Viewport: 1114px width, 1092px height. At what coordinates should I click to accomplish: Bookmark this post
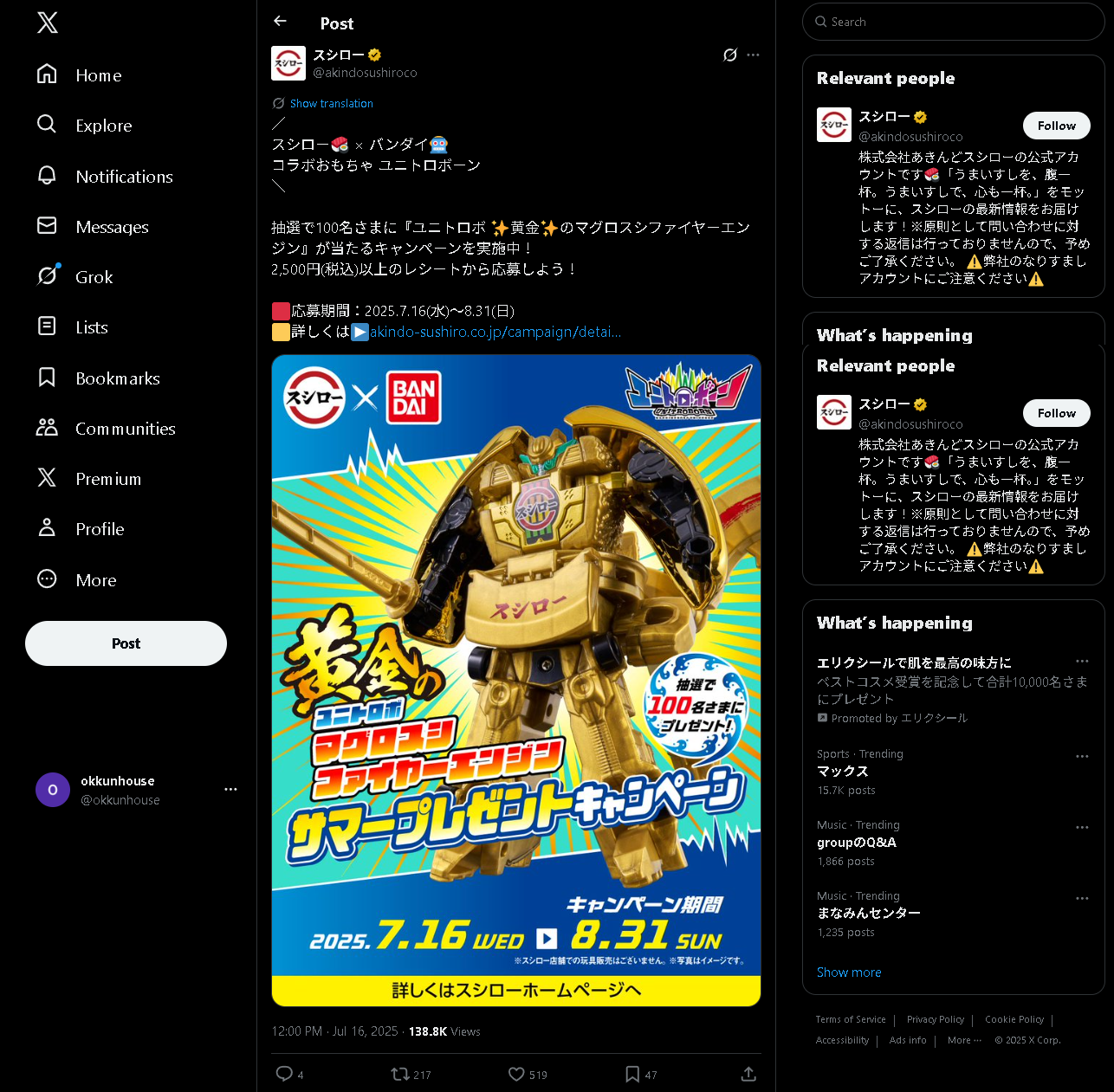pos(632,1074)
